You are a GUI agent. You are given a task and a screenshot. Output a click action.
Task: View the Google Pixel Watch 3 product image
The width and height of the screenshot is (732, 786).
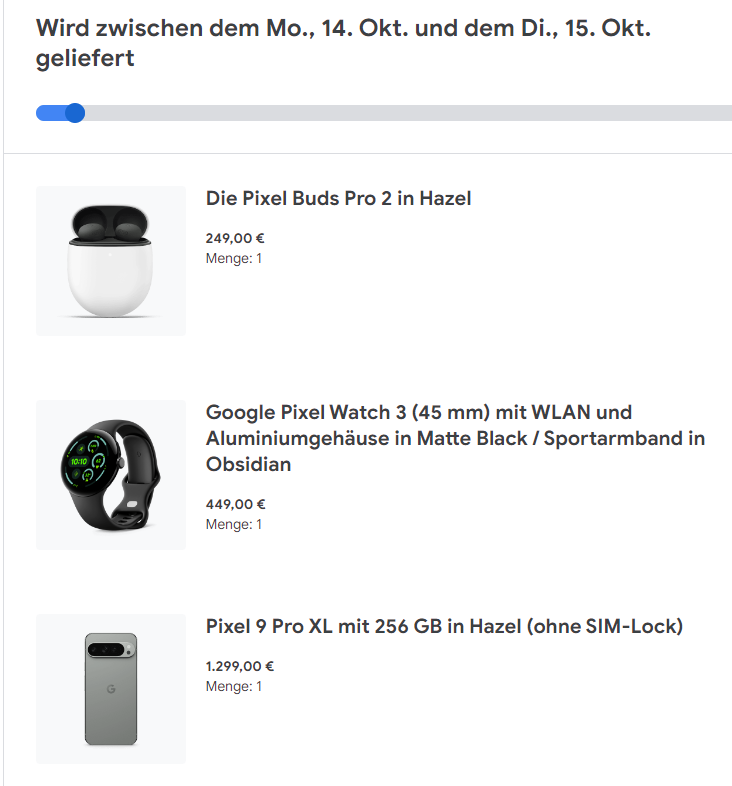pos(111,475)
